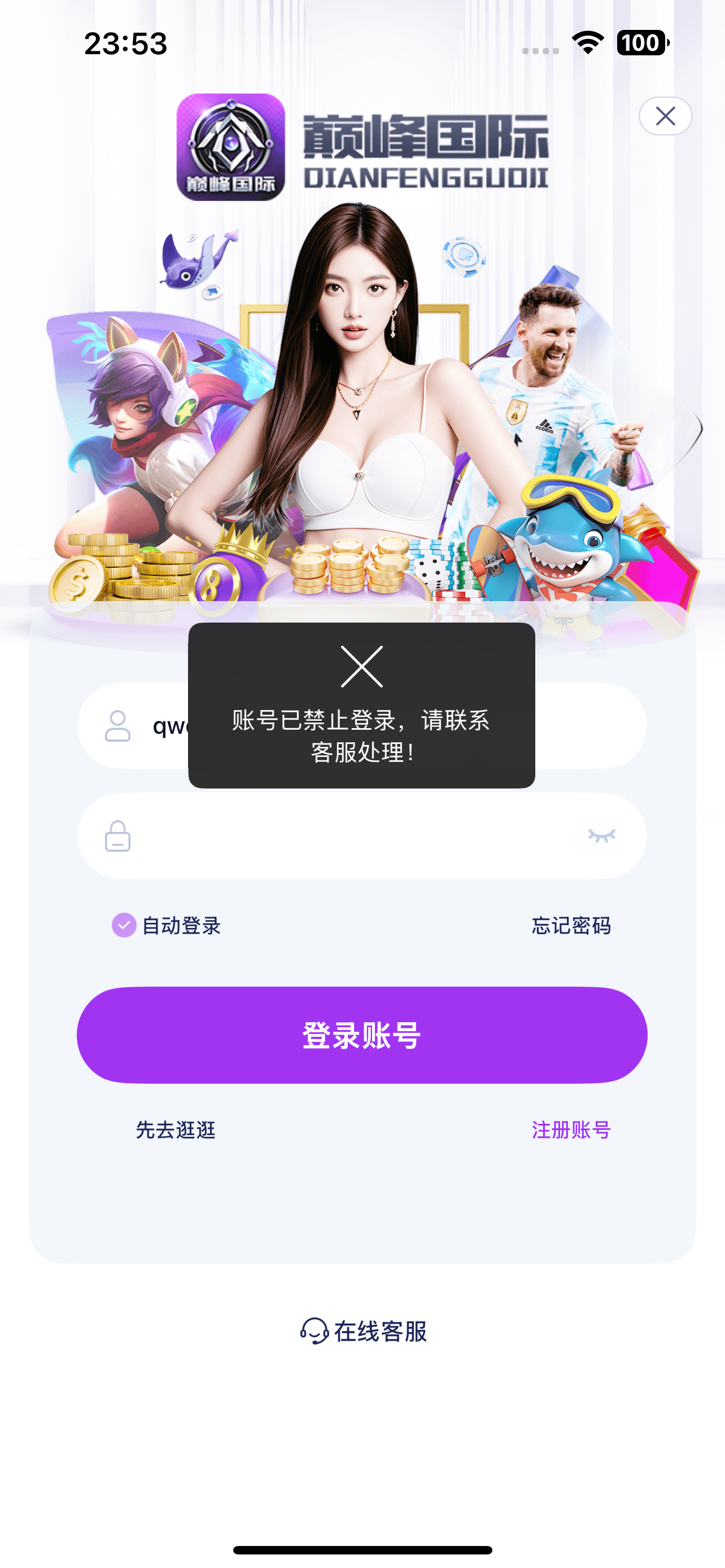Tap the 登录账号 button
Viewport: 725px width, 1568px height.
361,1035
